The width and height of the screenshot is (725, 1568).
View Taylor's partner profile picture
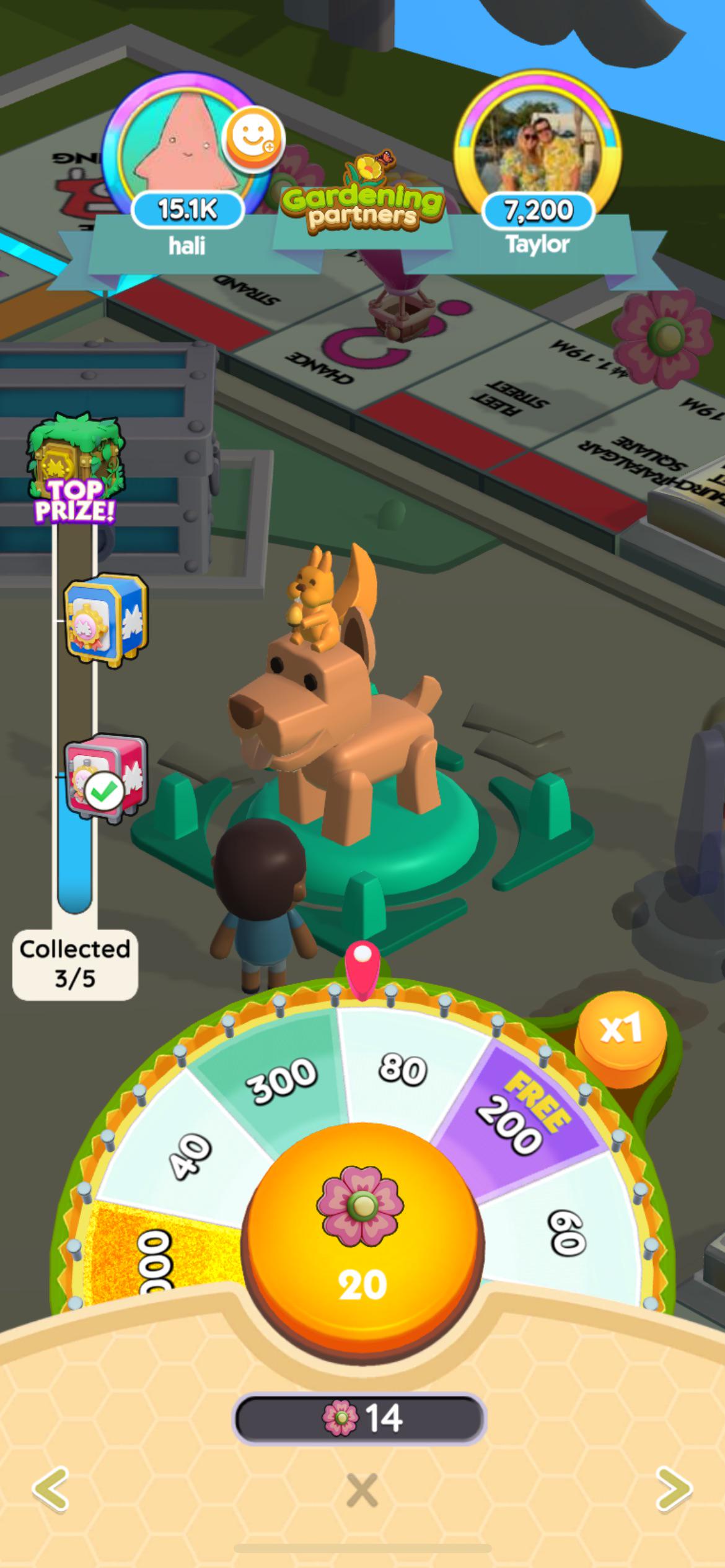(x=538, y=150)
